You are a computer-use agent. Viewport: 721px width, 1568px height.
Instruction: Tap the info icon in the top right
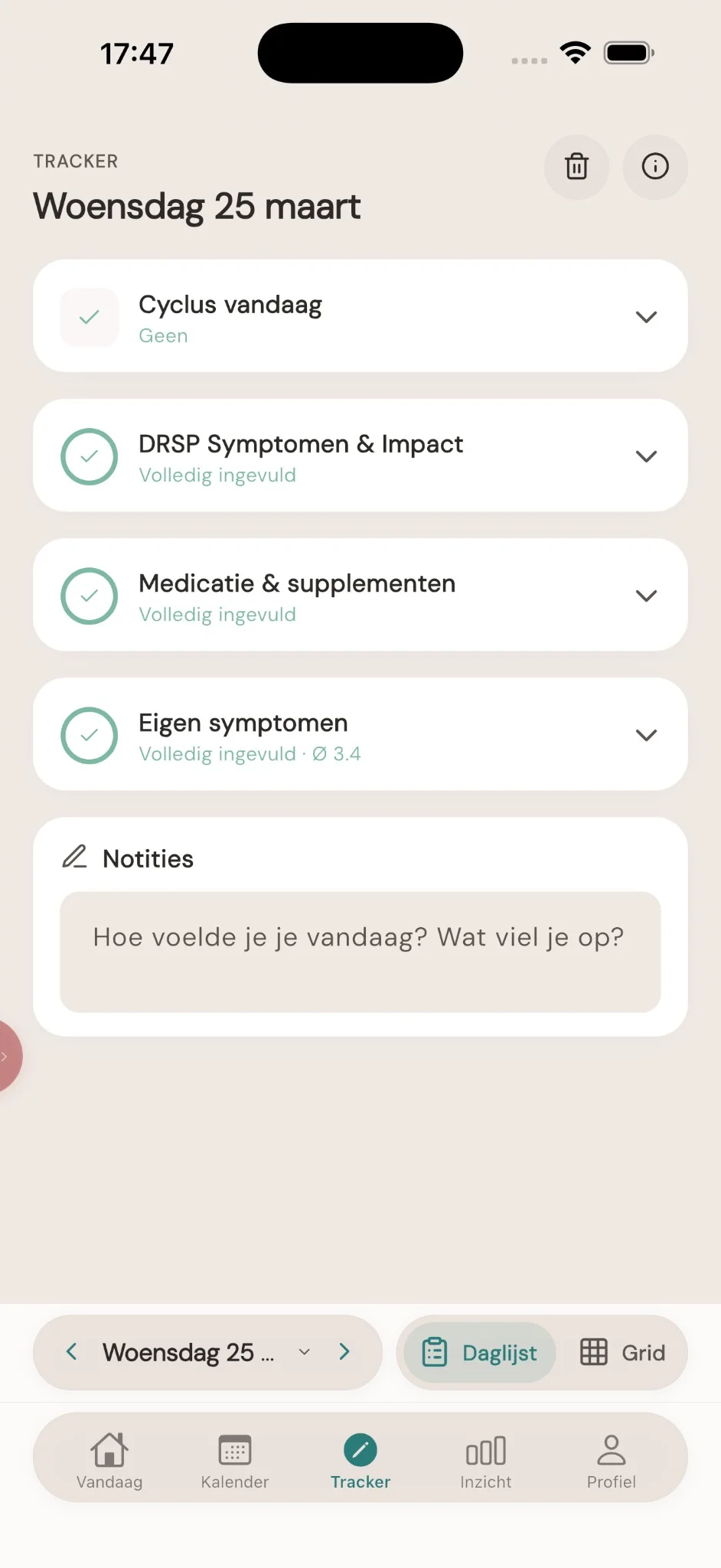click(655, 167)
